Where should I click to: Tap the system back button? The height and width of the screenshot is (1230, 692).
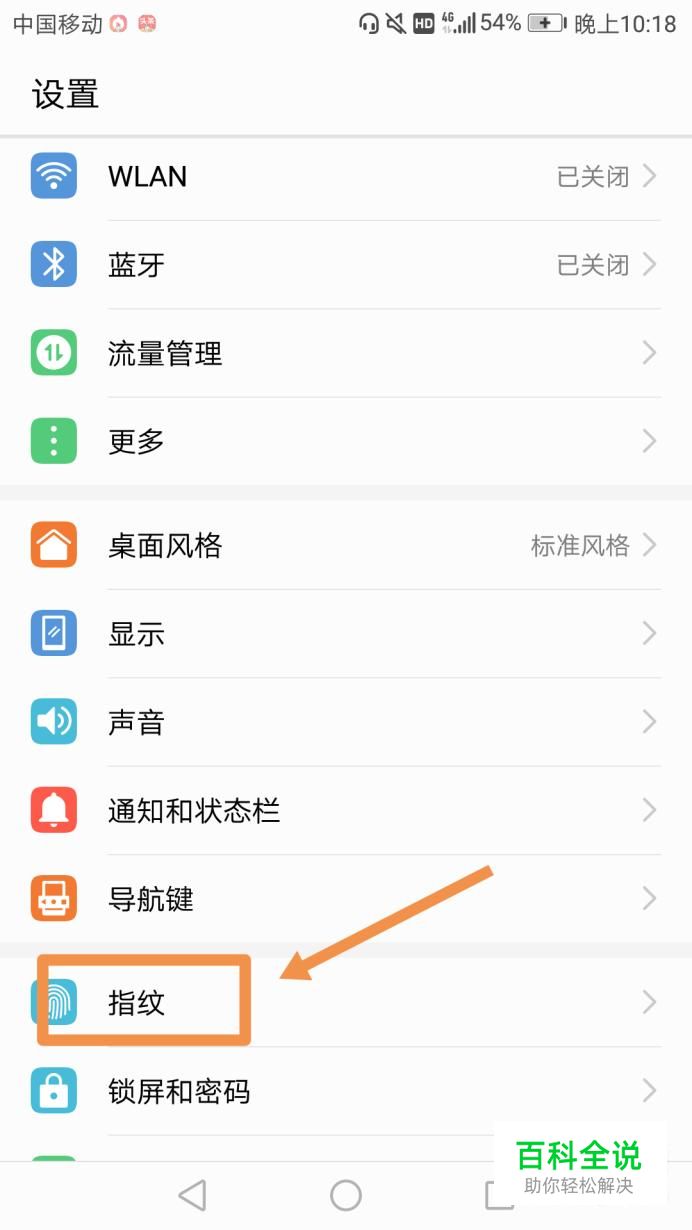[191, 1195]
